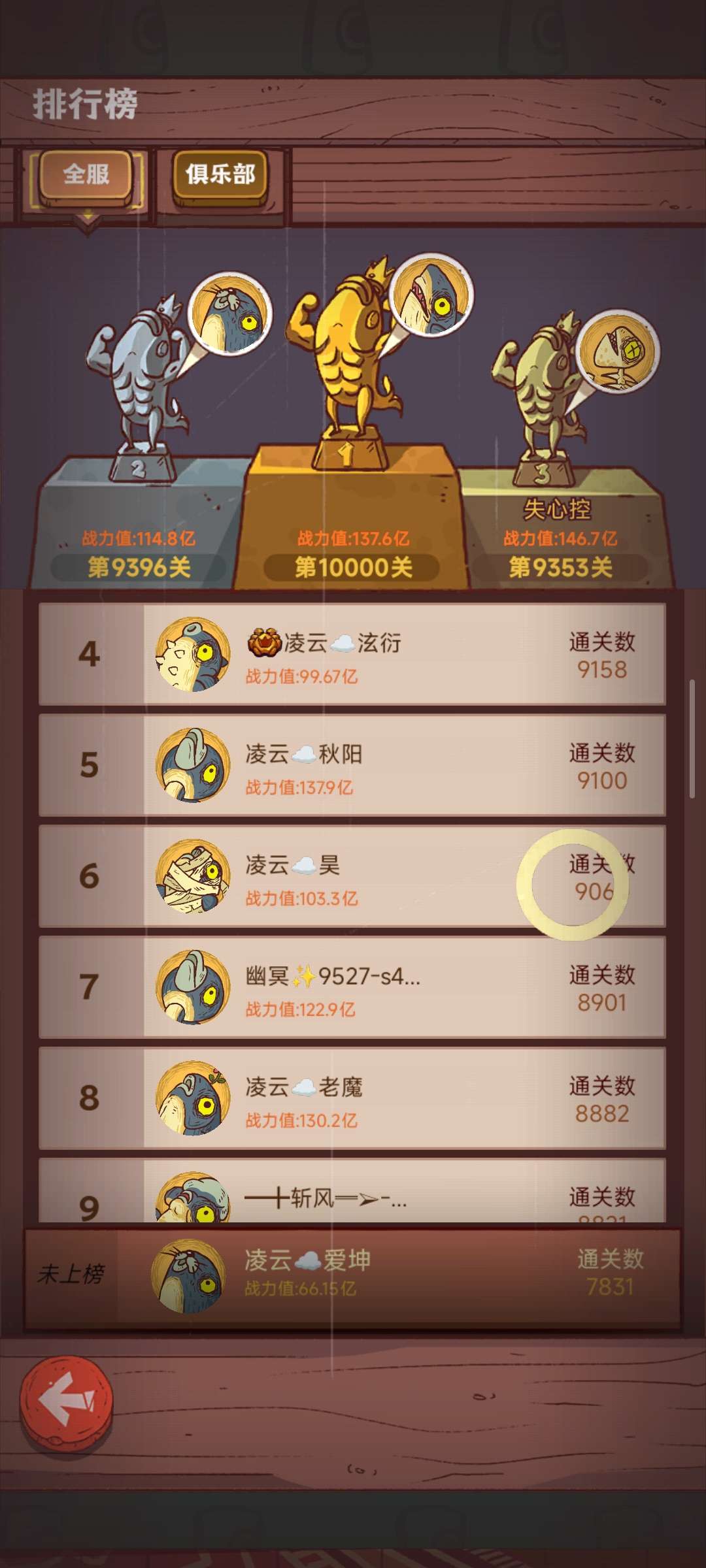Viewport: 706px width, 1568px height.
Task: View third-place player 失心控's avatar
Action: pos(618,351)
